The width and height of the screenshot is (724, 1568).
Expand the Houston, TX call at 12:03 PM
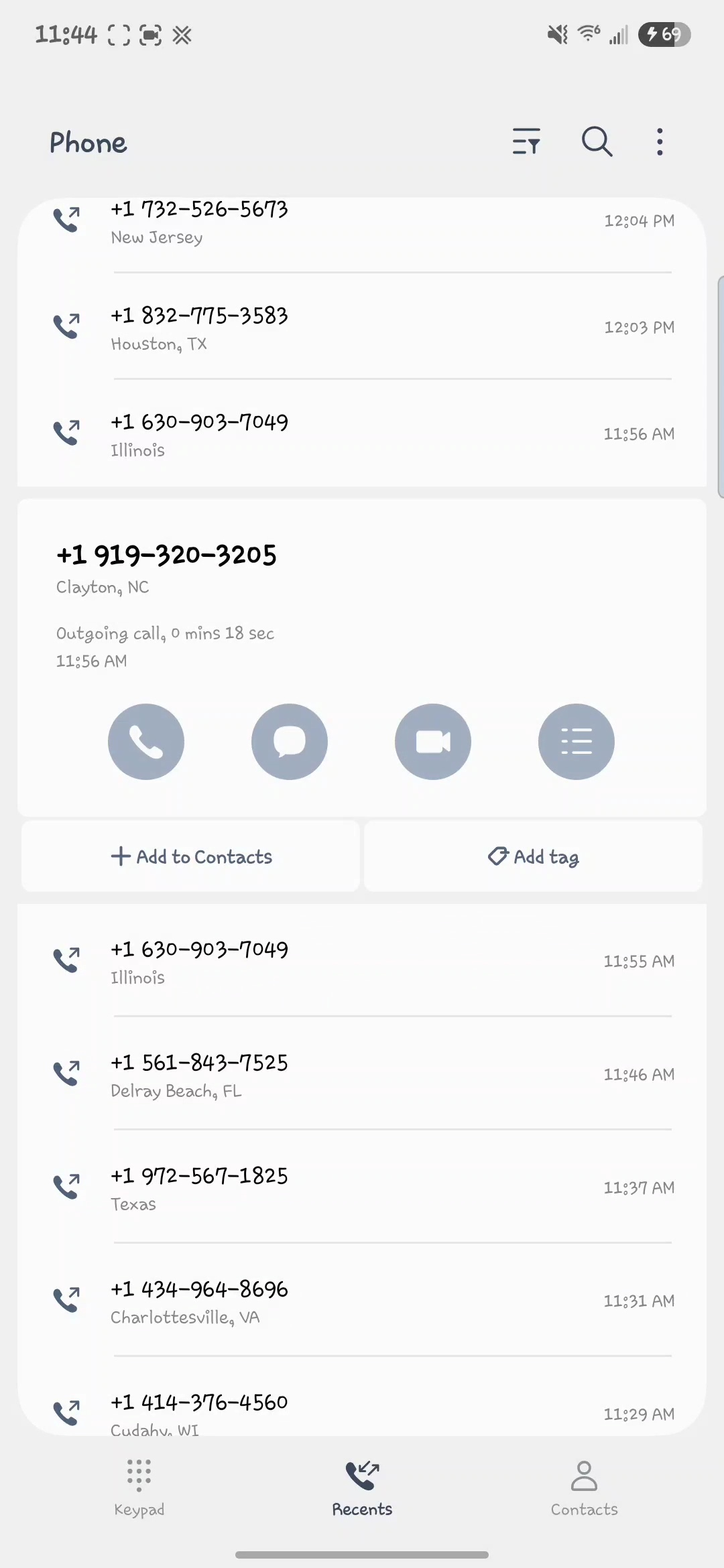[362, 328]
